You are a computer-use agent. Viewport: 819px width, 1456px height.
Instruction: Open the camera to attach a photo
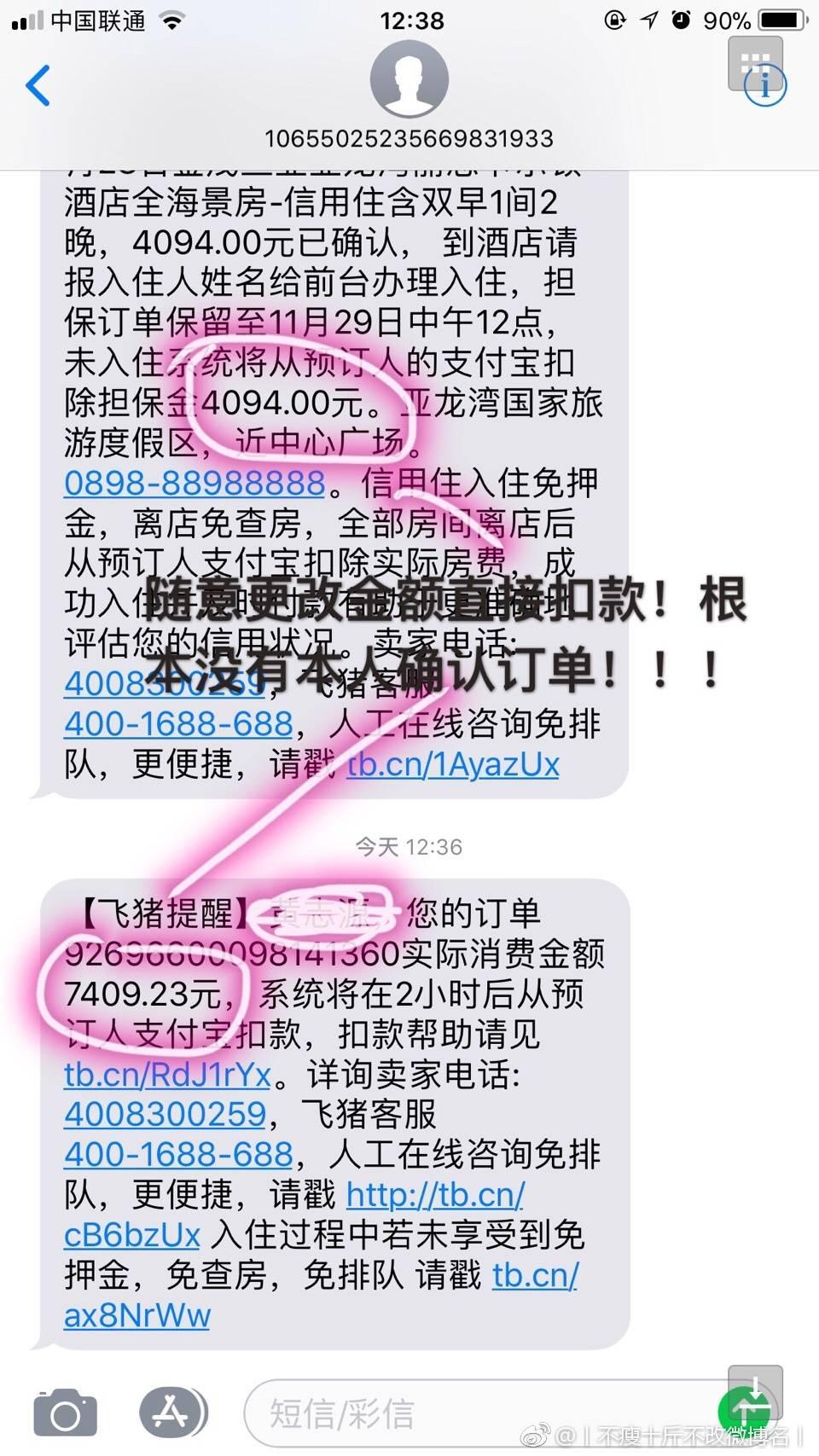[65, 1413]
